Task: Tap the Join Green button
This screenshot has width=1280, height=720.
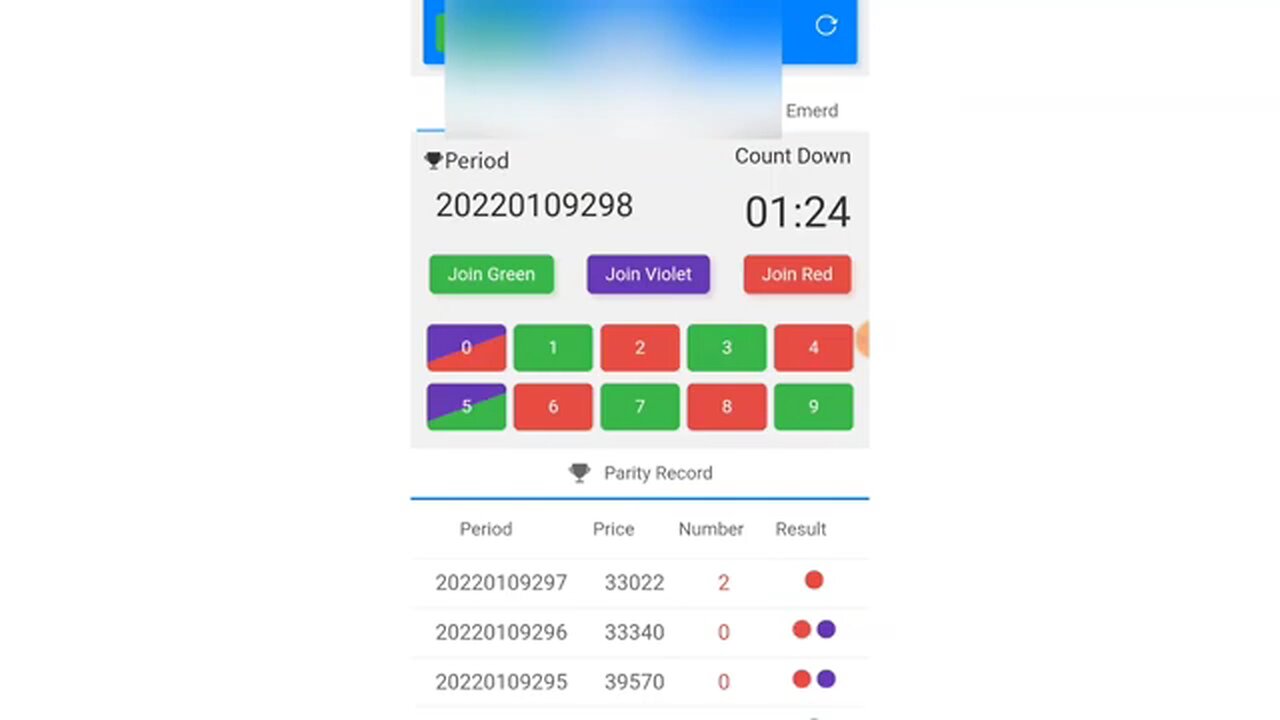Action: (x=491, y=274)
